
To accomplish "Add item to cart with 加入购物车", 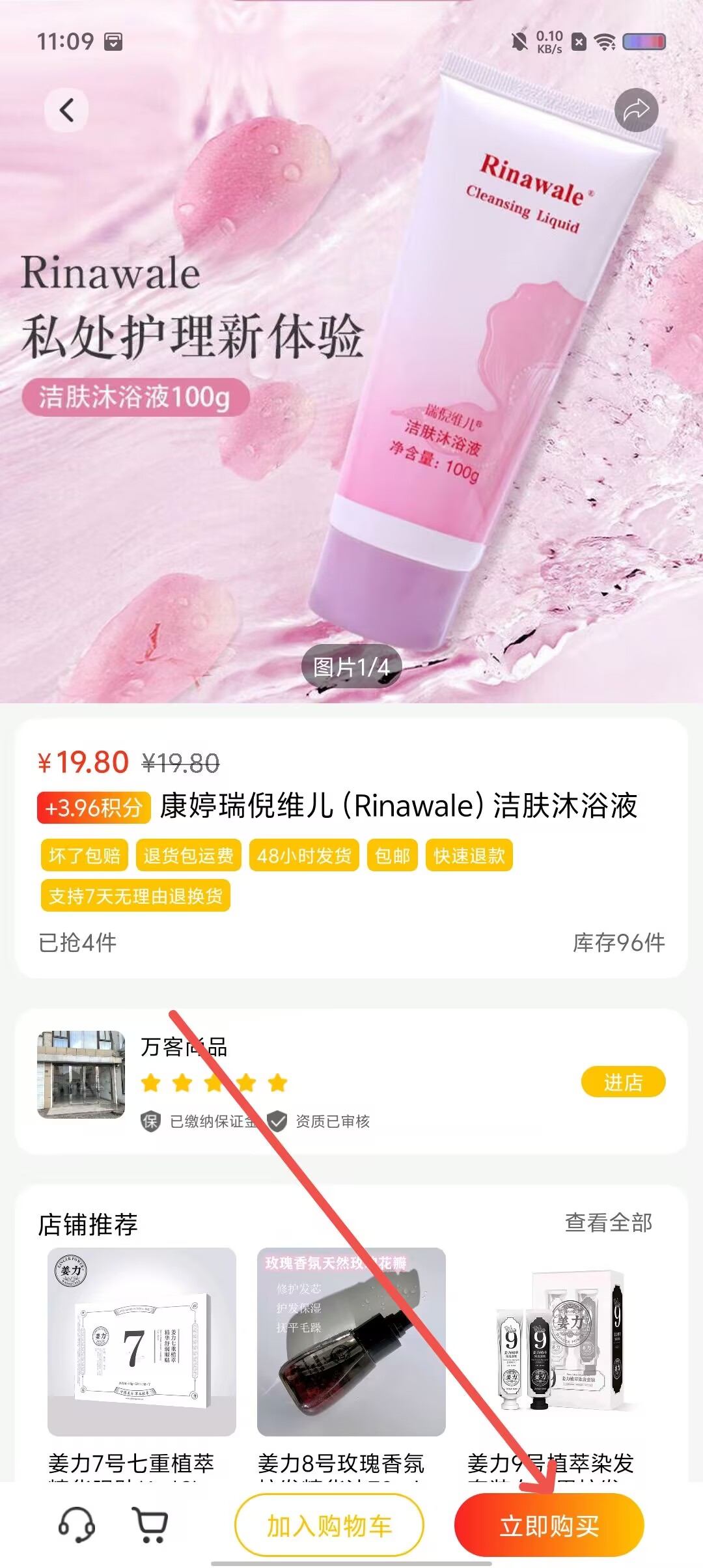I will pos(329,1525).
